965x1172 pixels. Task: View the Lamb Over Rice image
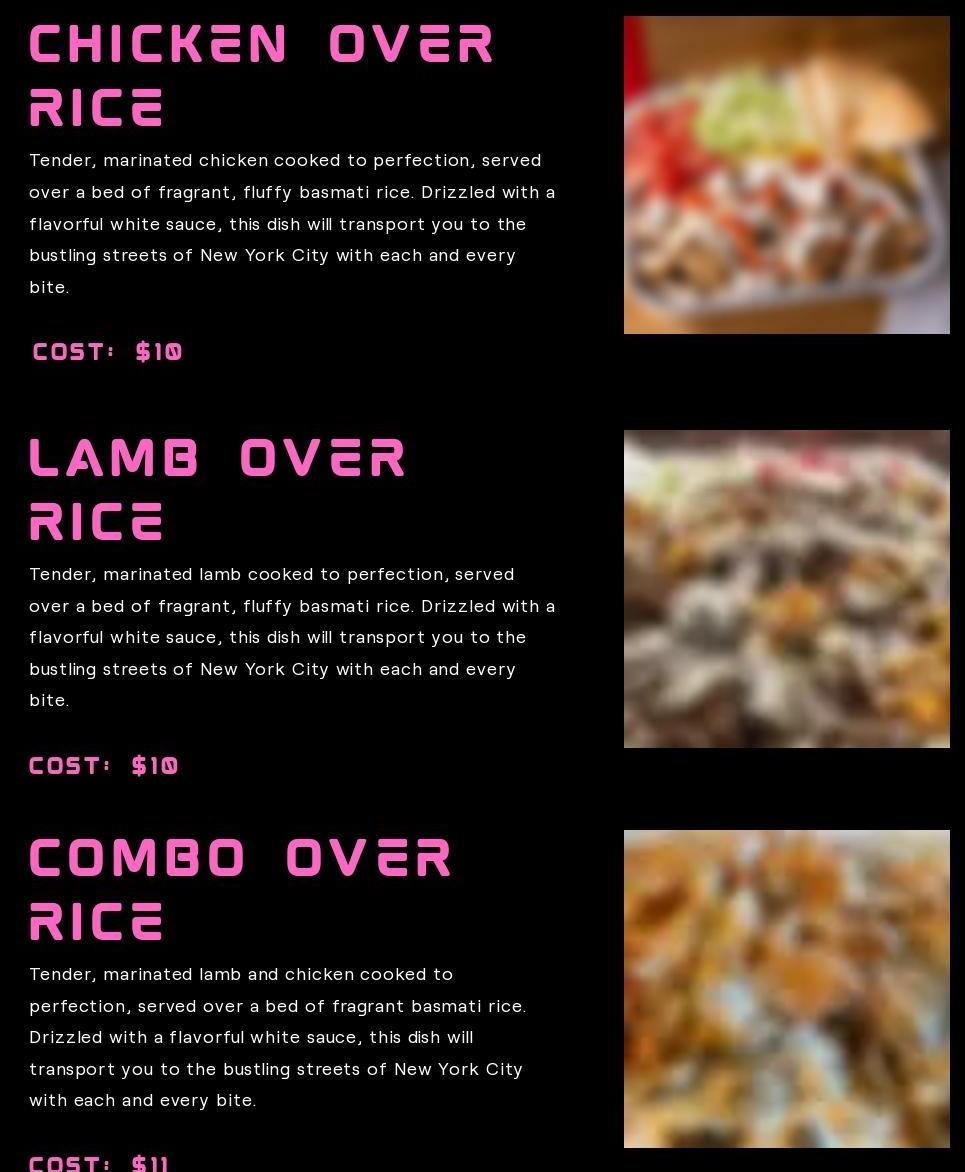tap(786, 589)
